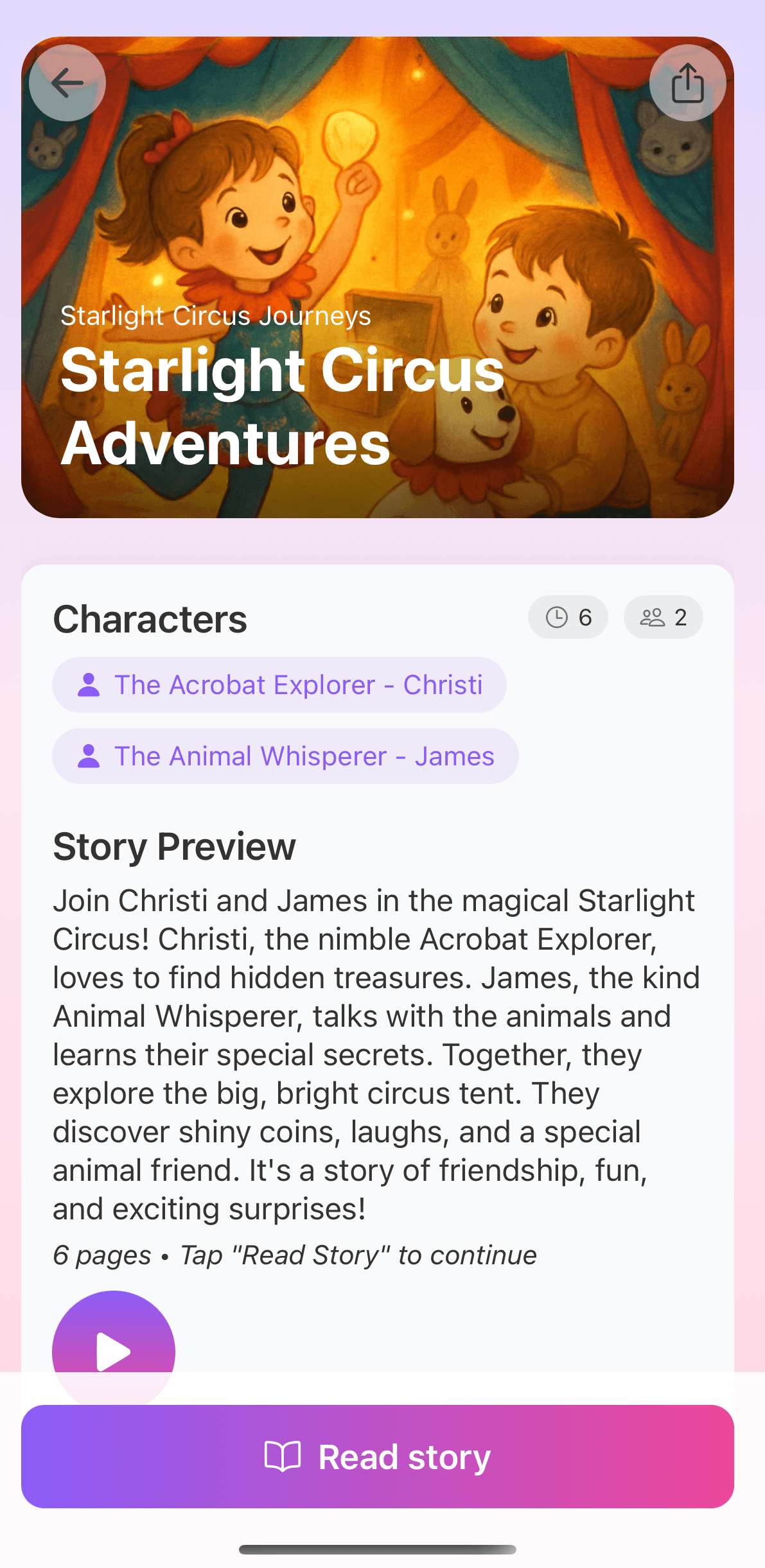Tap the Story Preview heading
The height and width of the screenshot is (1568, 765).
(x=174, y=846)
